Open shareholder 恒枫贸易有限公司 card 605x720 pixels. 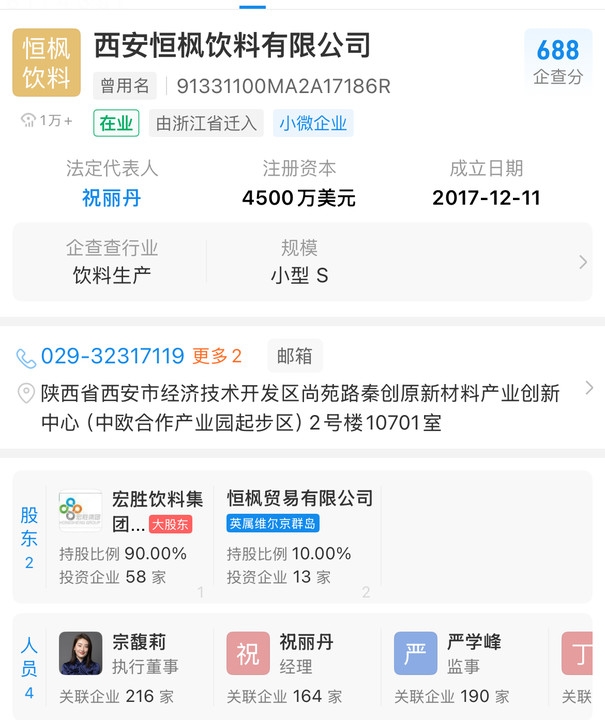300,537
